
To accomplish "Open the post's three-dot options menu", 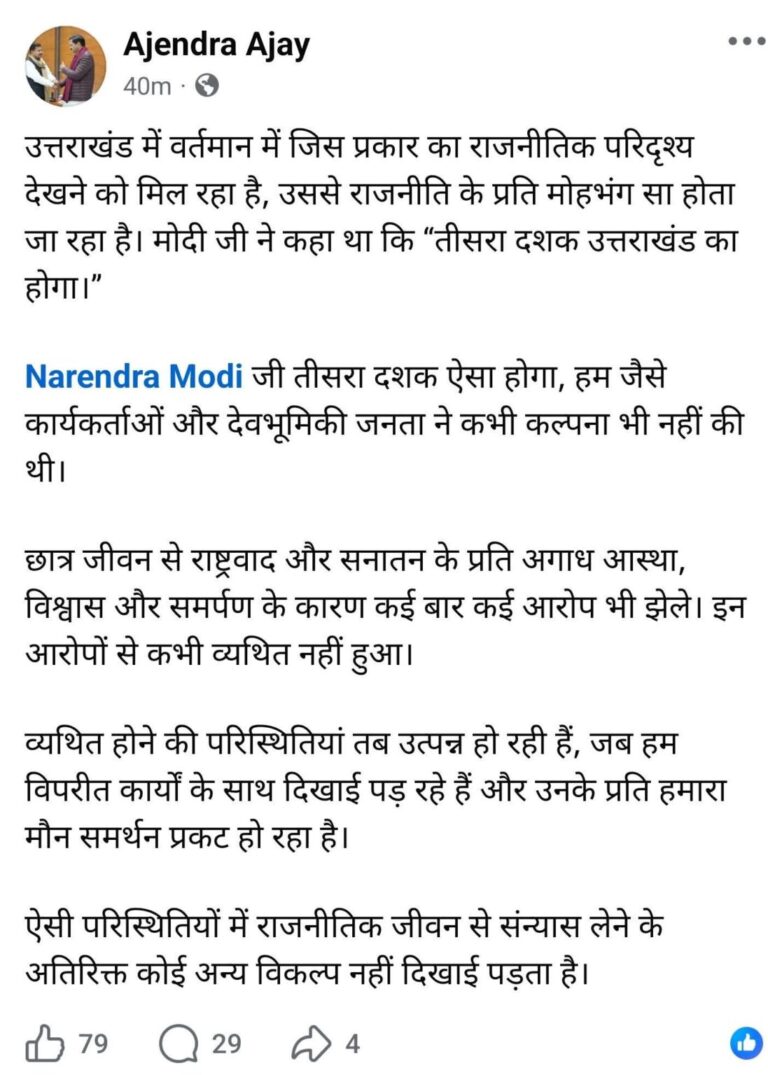I will point(745,42).
